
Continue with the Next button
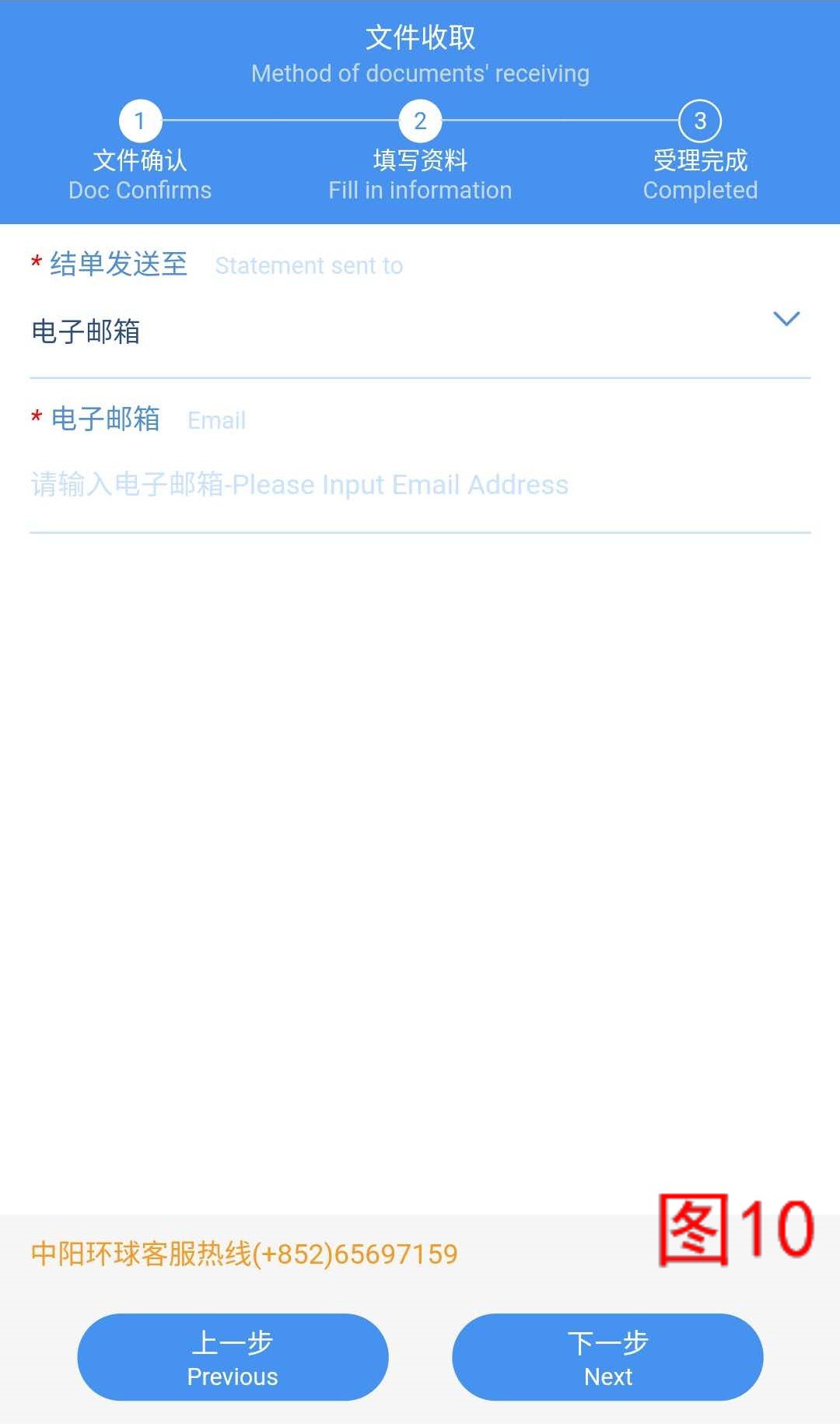coord(607,1358)
